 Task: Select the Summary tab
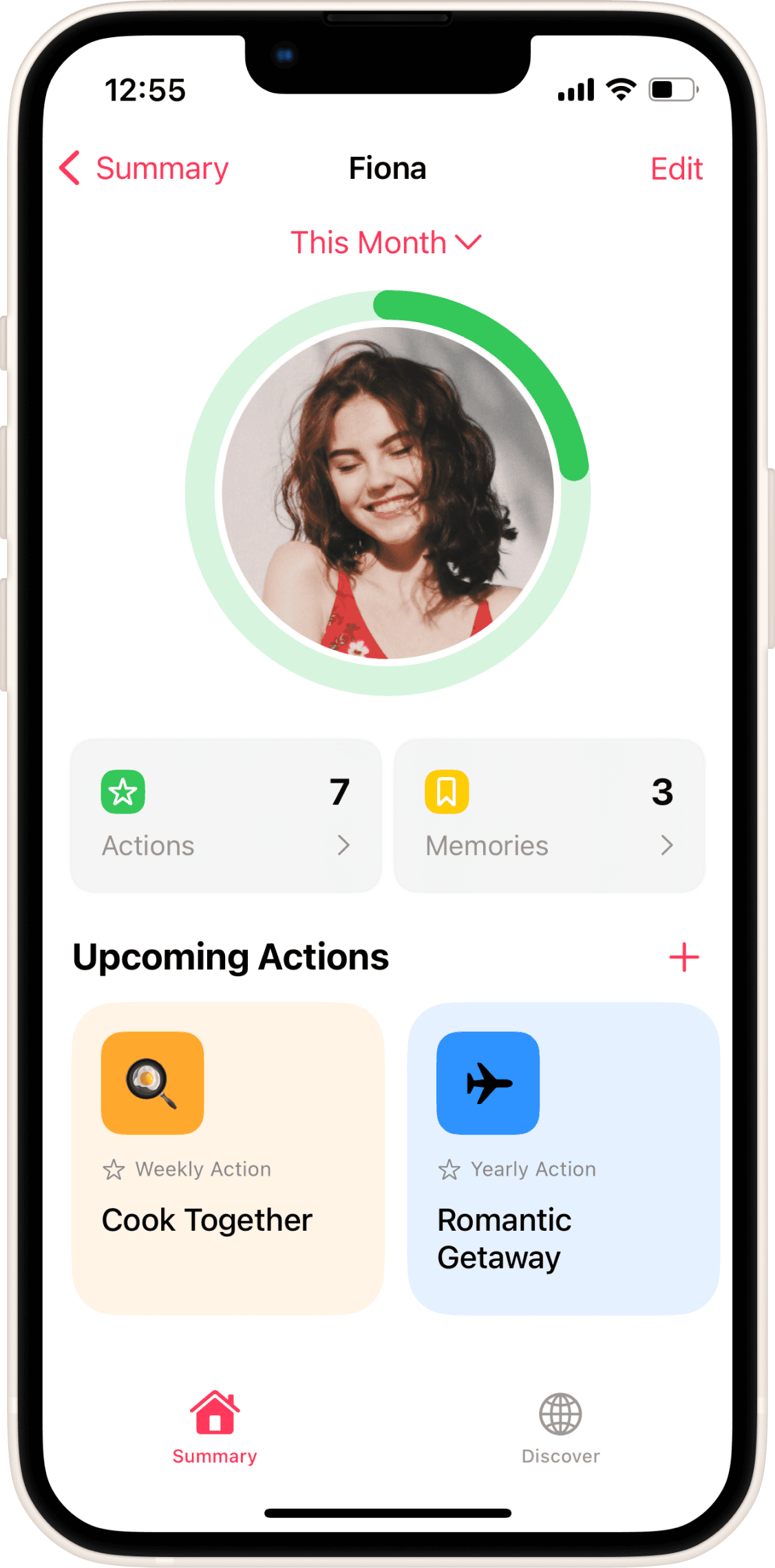[215, 1428]
